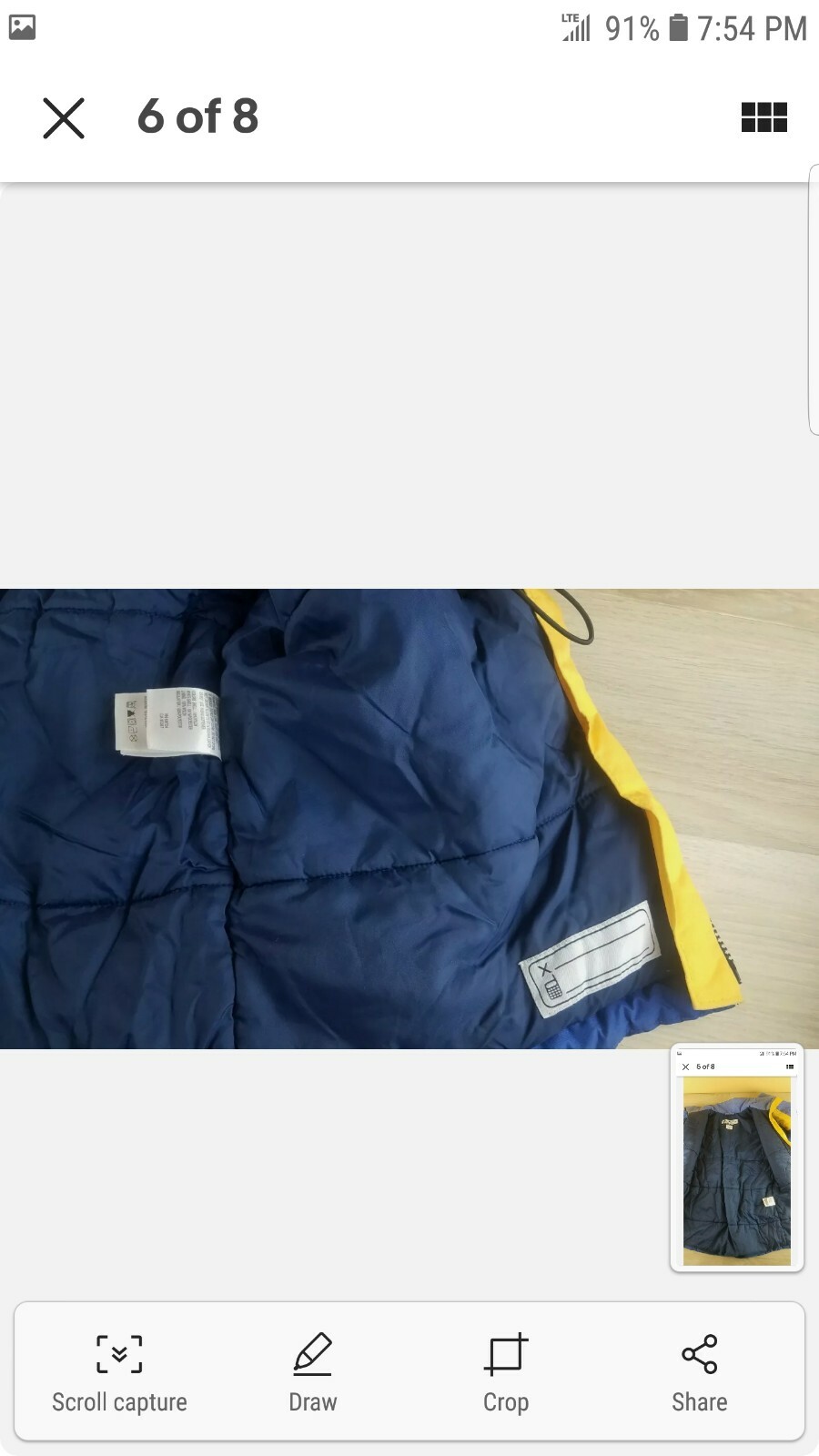The width and height of the screenshot is (819, 1456).
Task: Draw on the screenshot
Action: coord(312,1373)
